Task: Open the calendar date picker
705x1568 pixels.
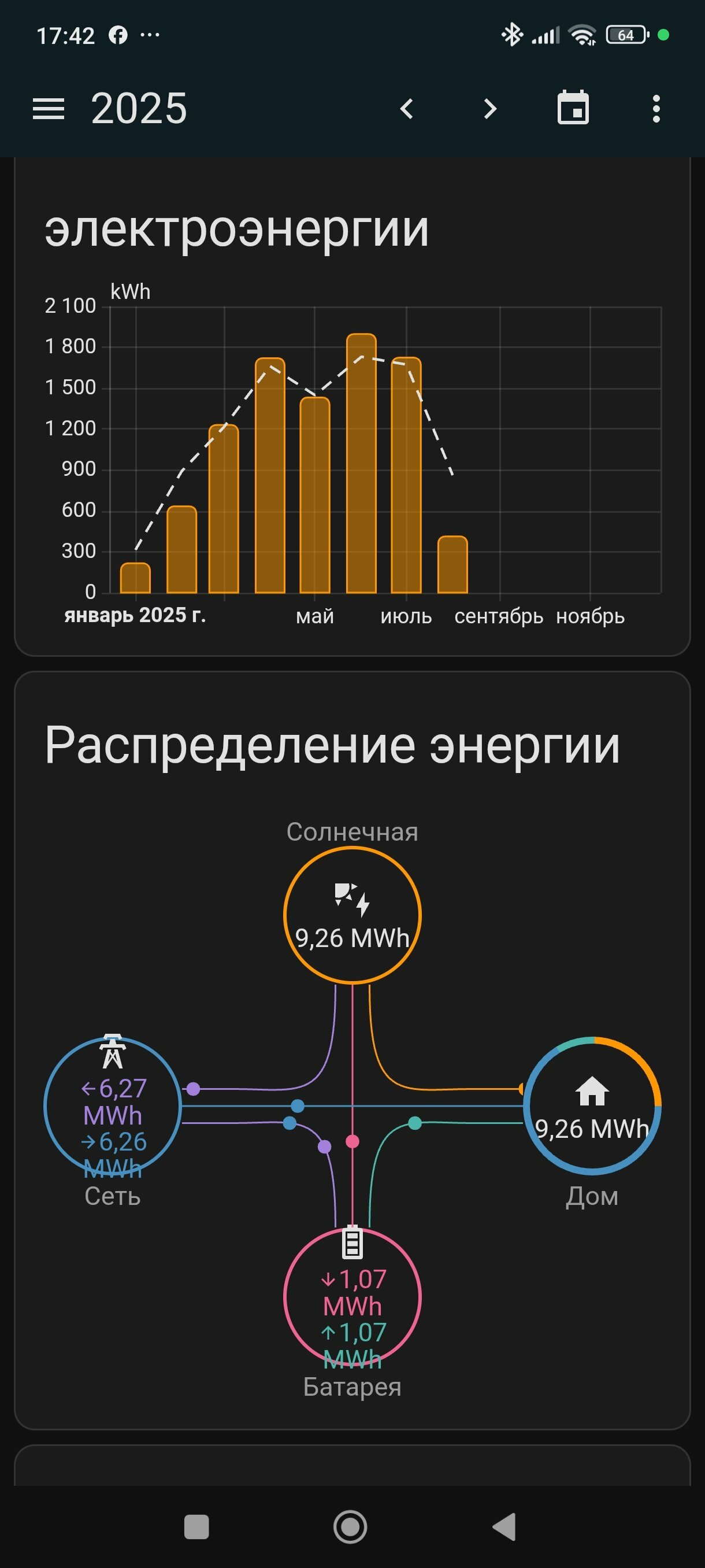Action: tap(573, 108)
